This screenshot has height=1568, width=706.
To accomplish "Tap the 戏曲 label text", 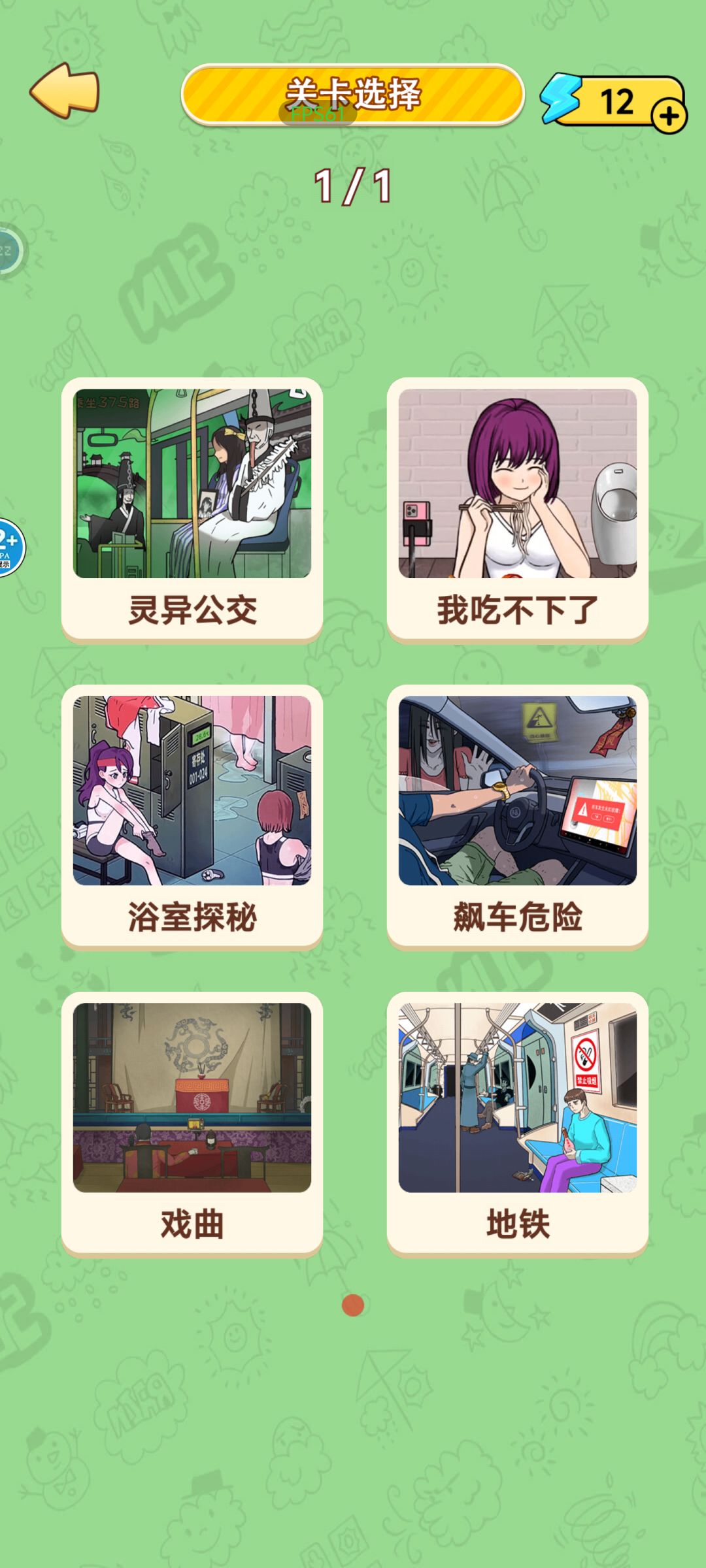I will coord(192,1224).
